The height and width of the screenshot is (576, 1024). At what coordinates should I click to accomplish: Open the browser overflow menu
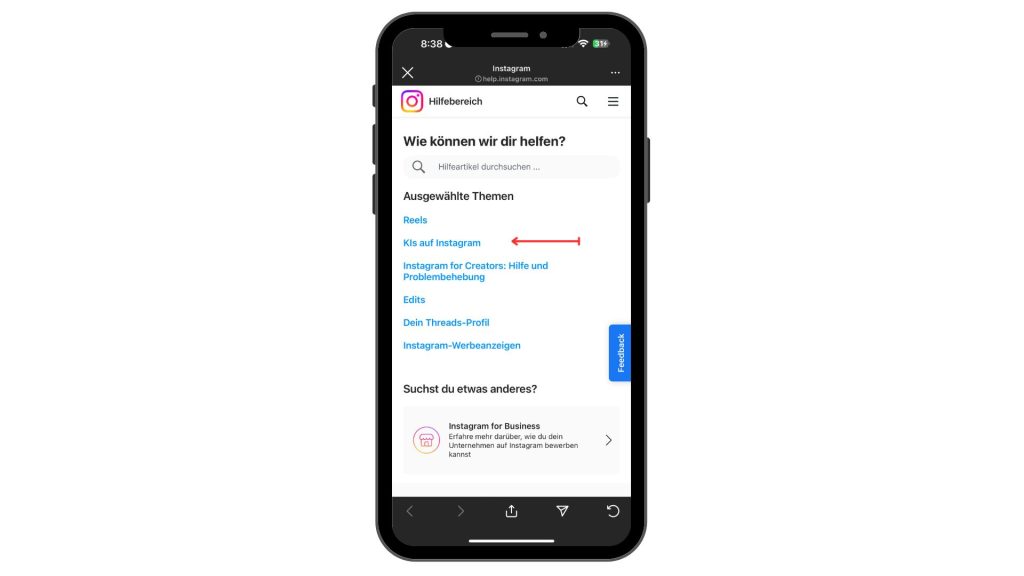click(x=615, y=73)
